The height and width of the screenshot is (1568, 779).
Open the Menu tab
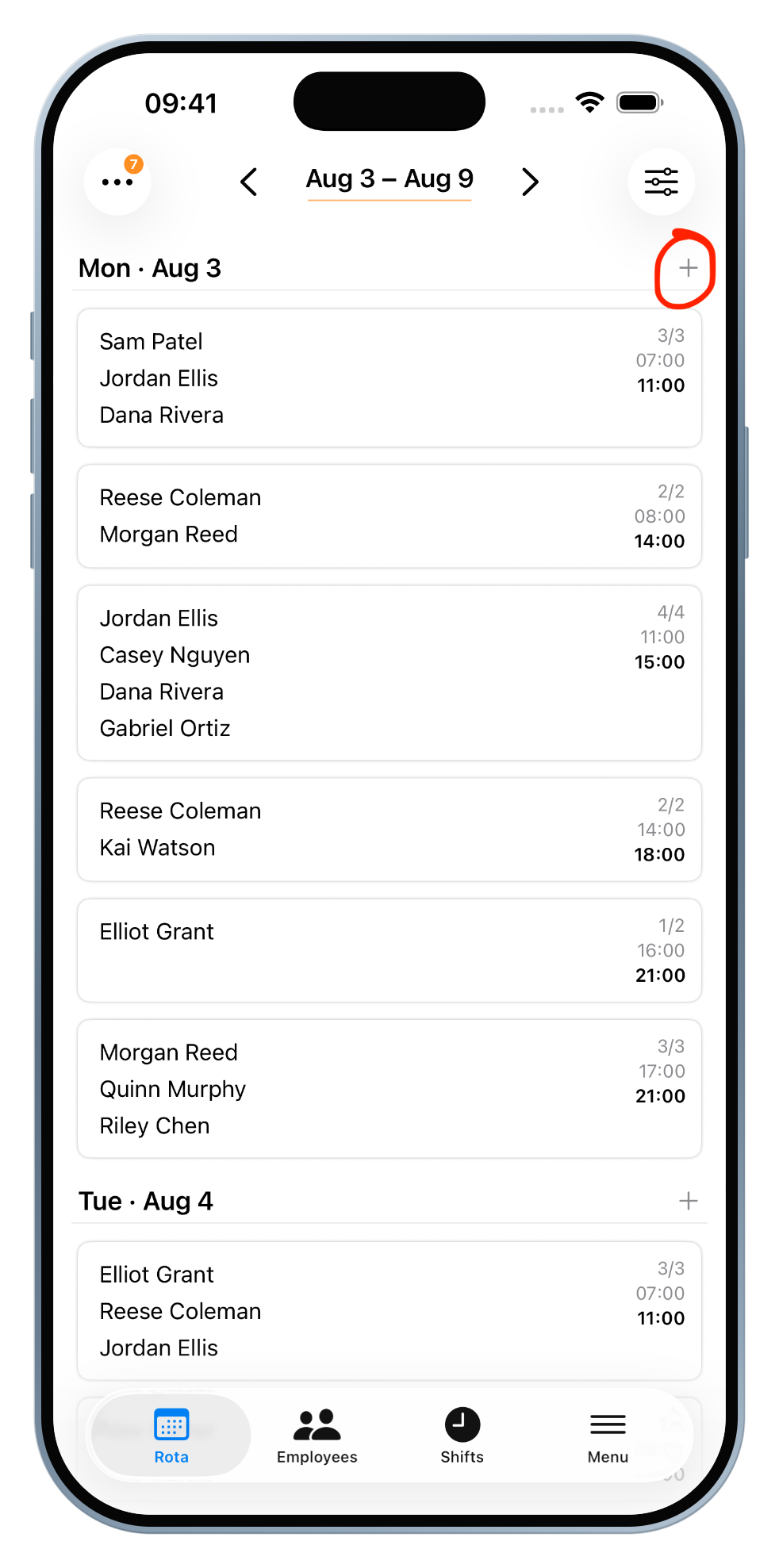point(608,1436)
